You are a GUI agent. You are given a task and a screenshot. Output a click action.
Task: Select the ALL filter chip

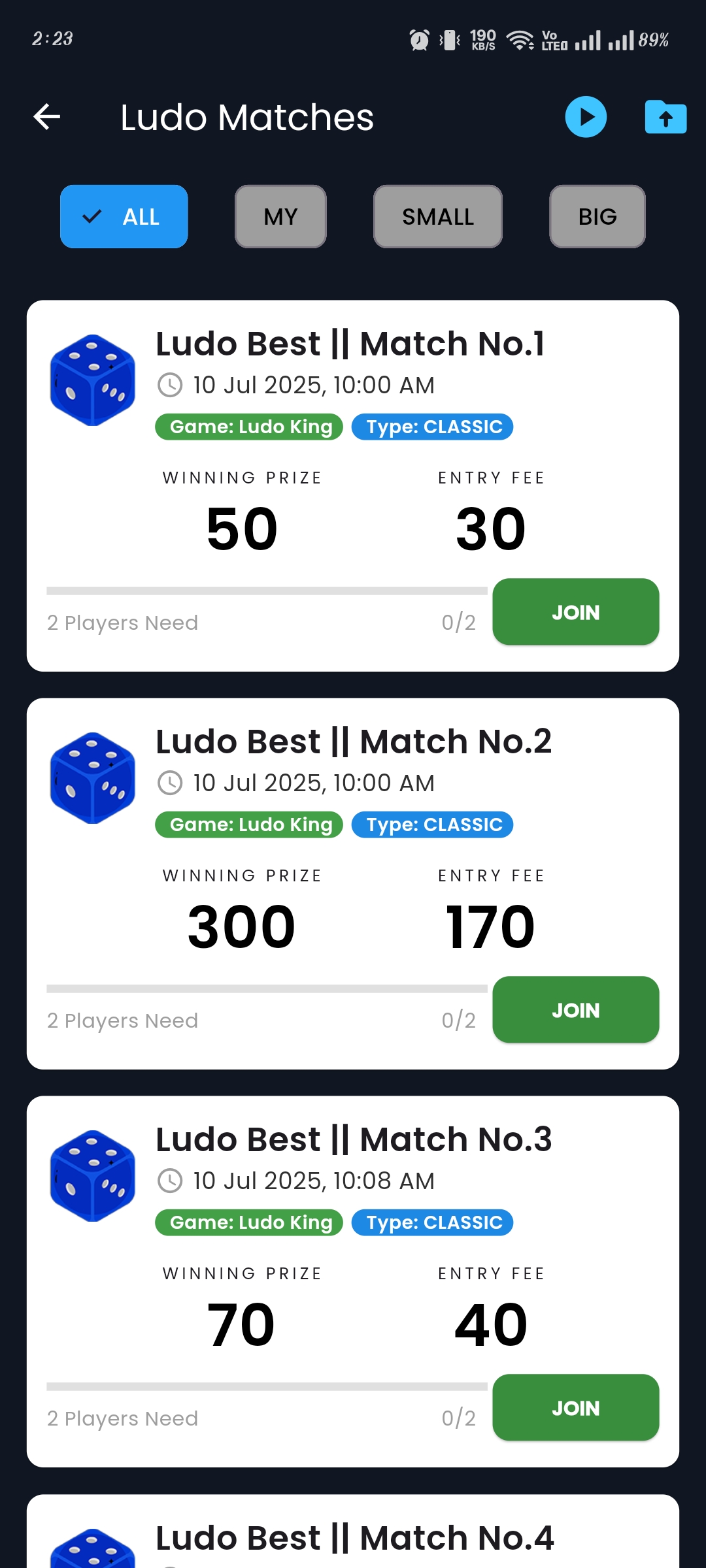pos(124,216)
